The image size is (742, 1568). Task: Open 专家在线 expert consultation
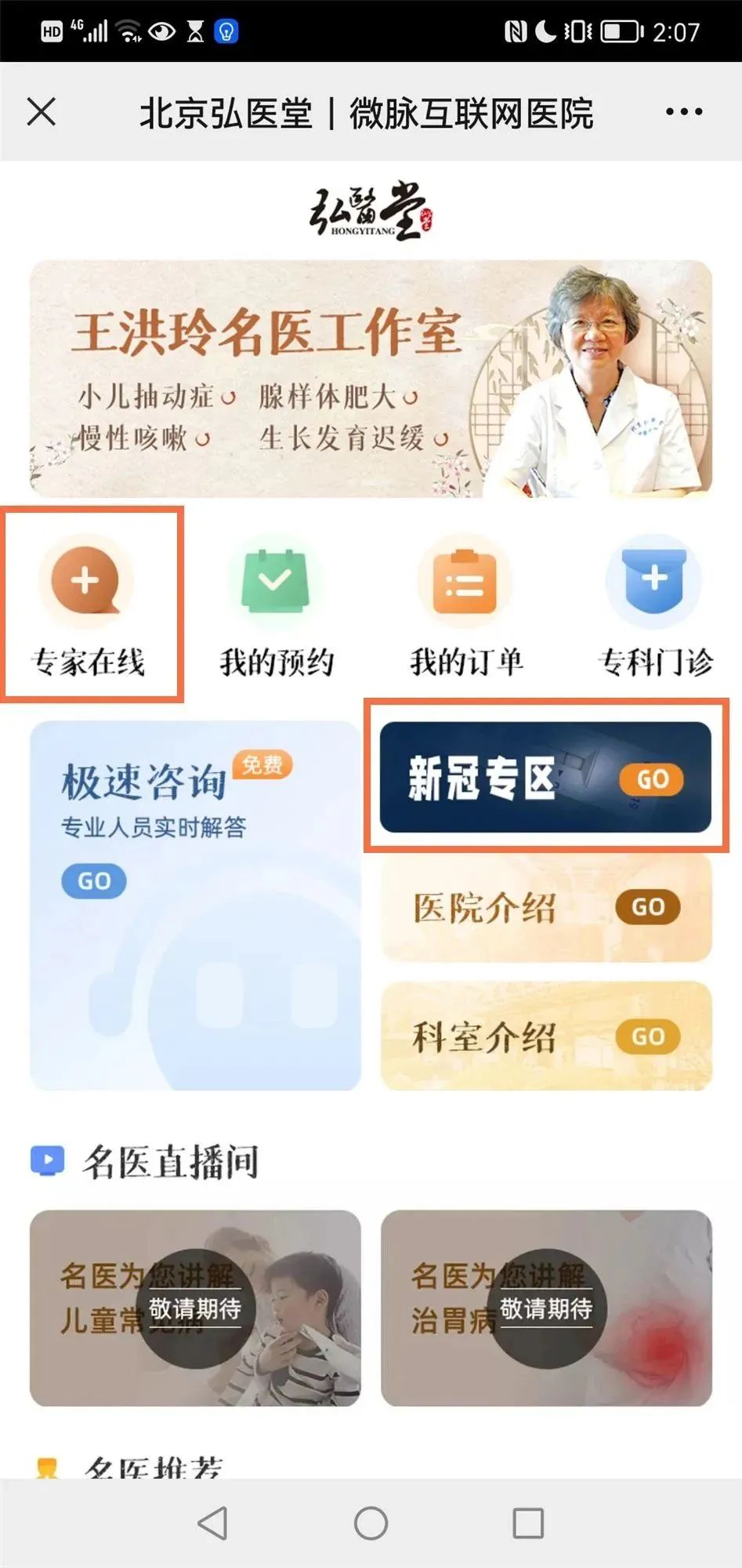pos(88,605)
